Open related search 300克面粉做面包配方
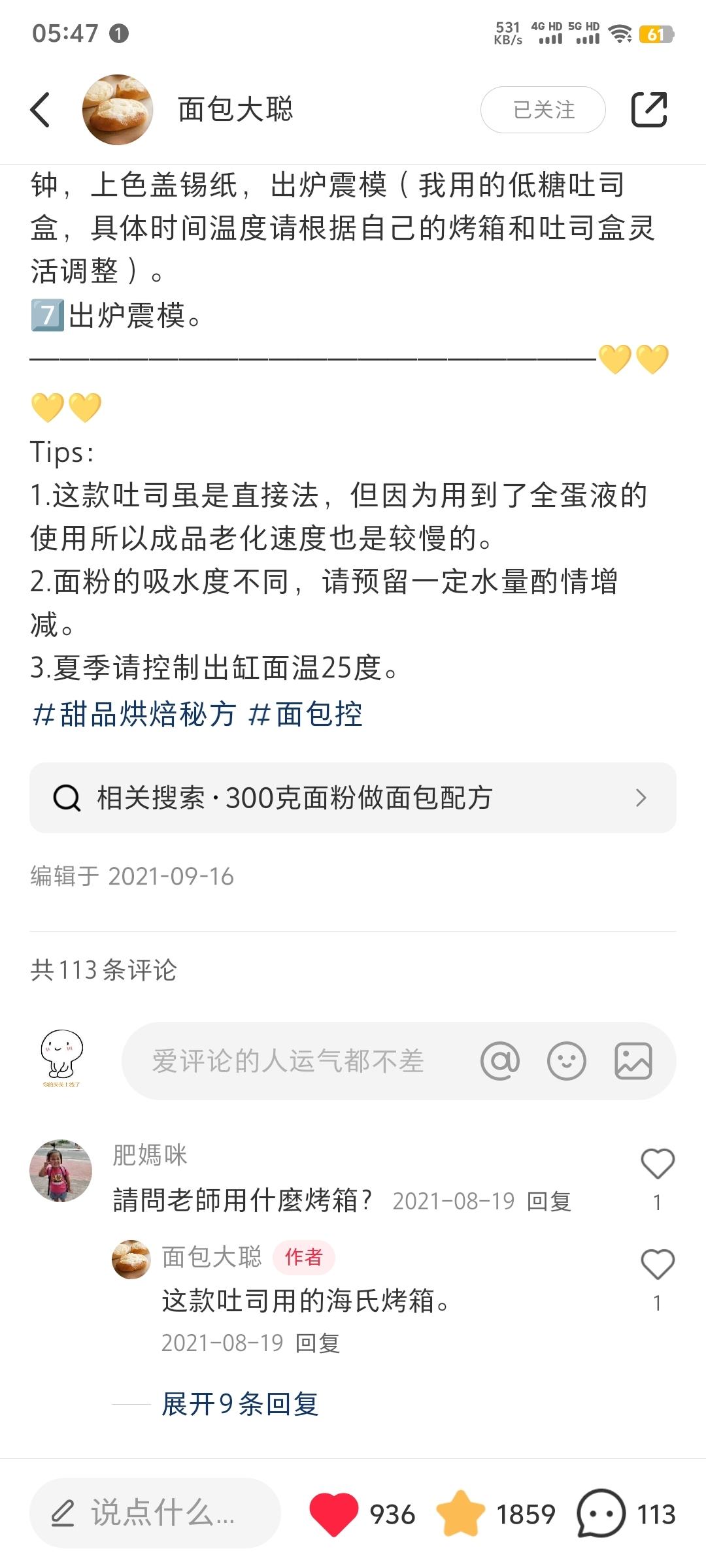The image size is (706, 1568). 353,798
